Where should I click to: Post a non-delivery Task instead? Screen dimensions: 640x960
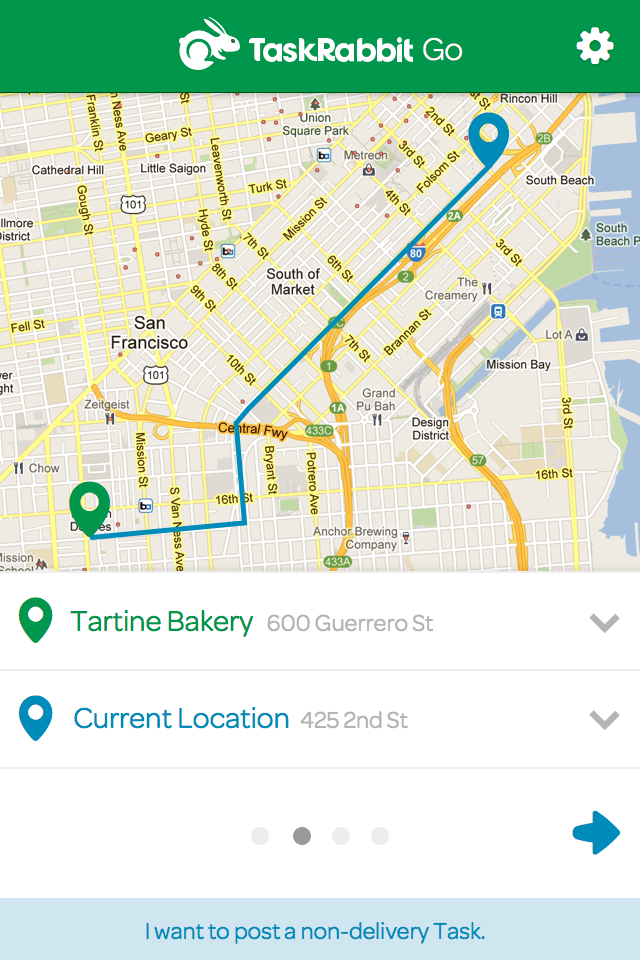click(315, 932)
